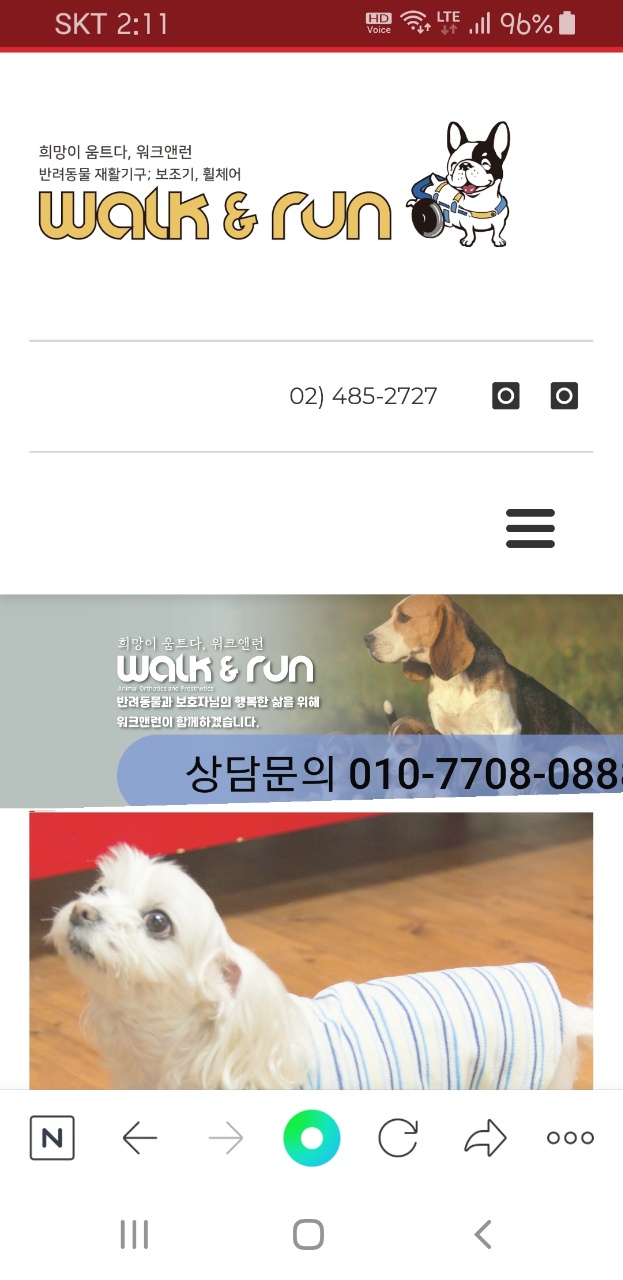Image resolution: width=623 pixels, height=1280 pixels.
Task: Reload the current page
Action: (398, 1138)
